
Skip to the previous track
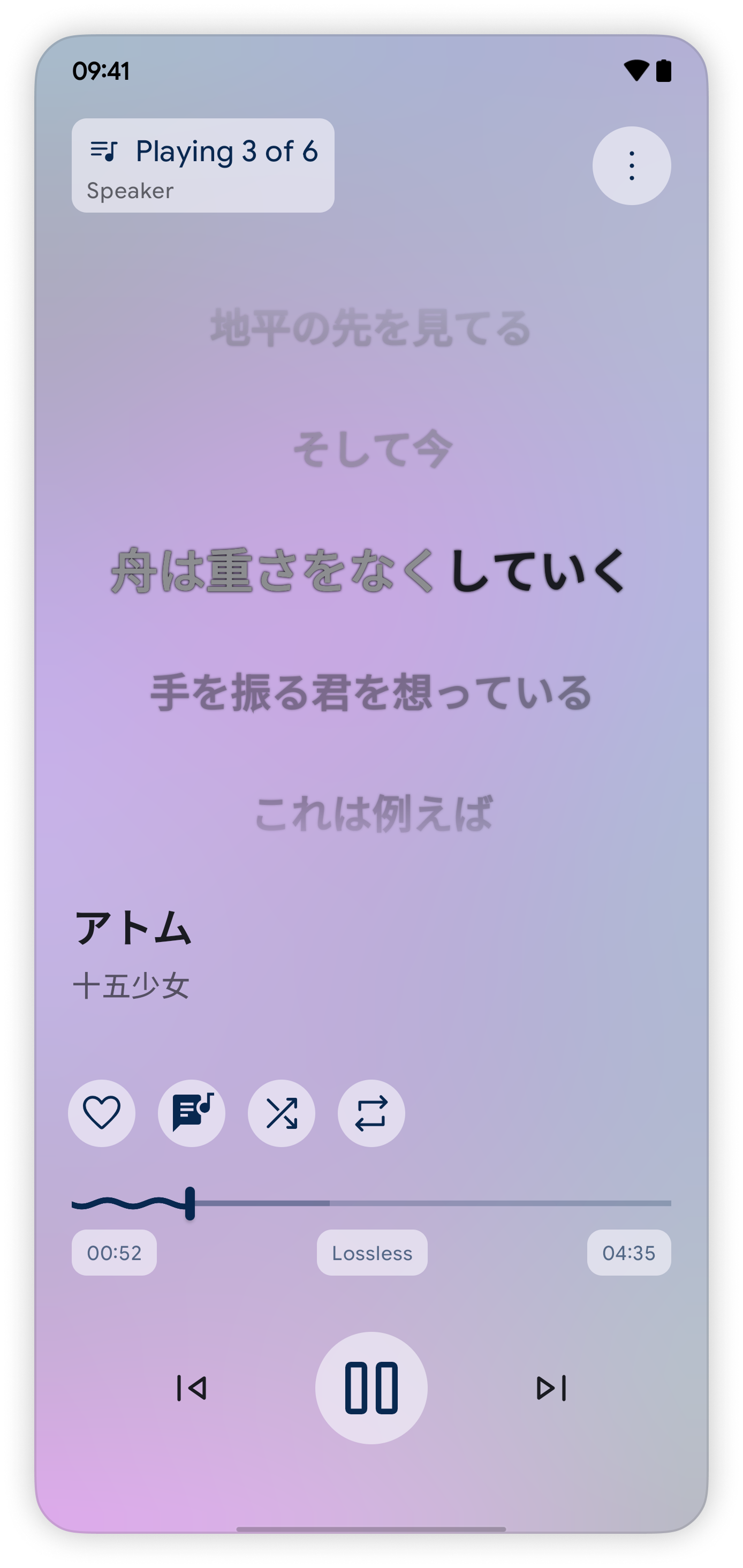192,1388
